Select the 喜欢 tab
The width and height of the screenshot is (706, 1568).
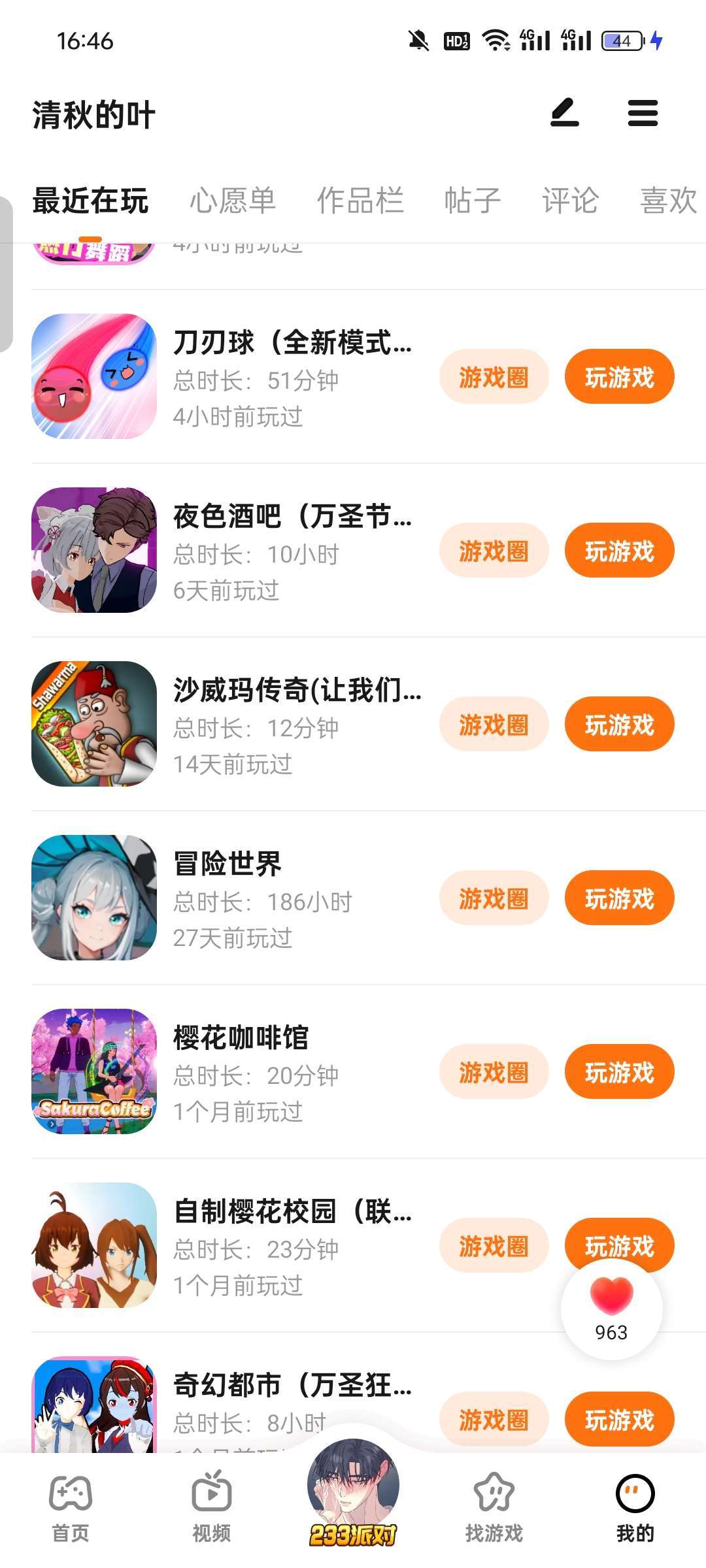point(668,200)
